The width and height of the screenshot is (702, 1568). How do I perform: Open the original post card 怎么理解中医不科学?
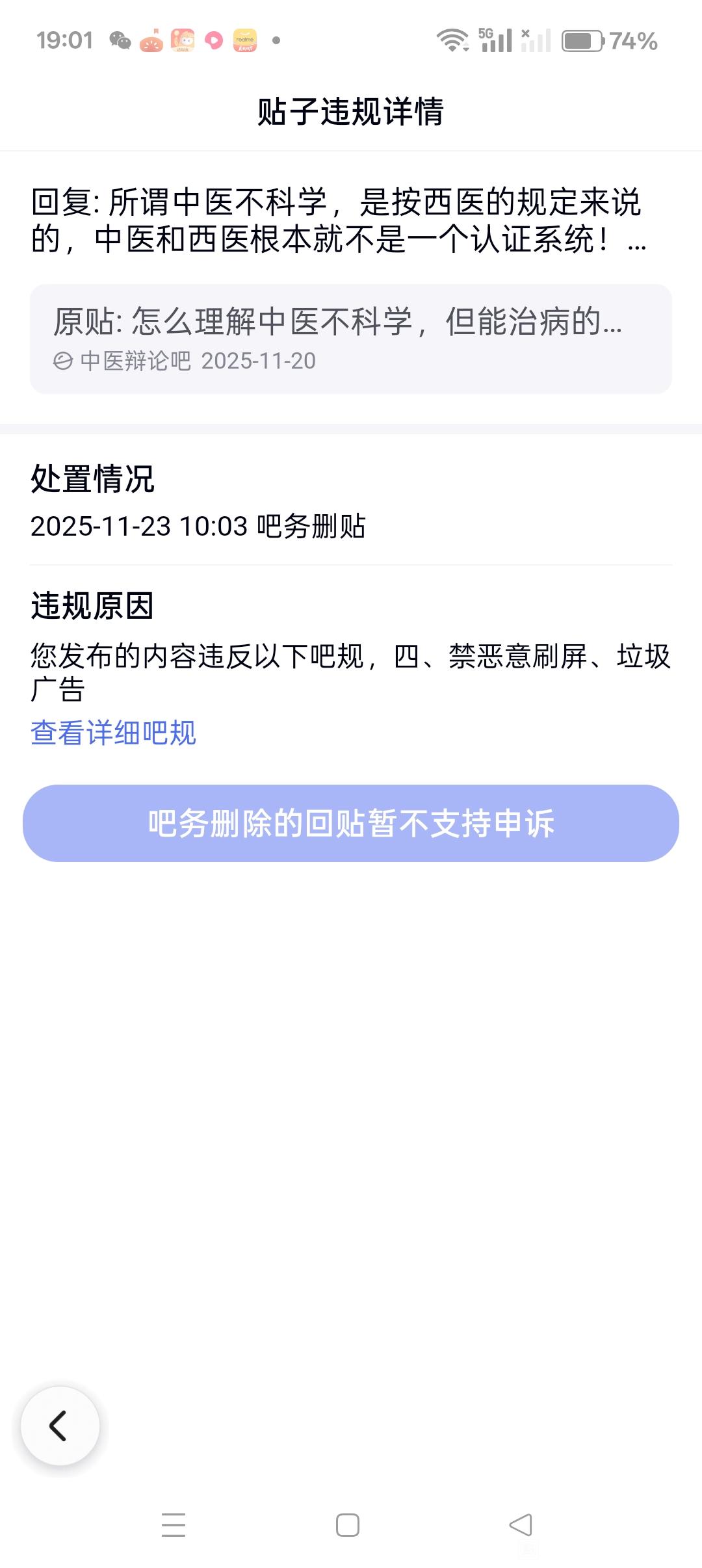(x=350, y=339)
